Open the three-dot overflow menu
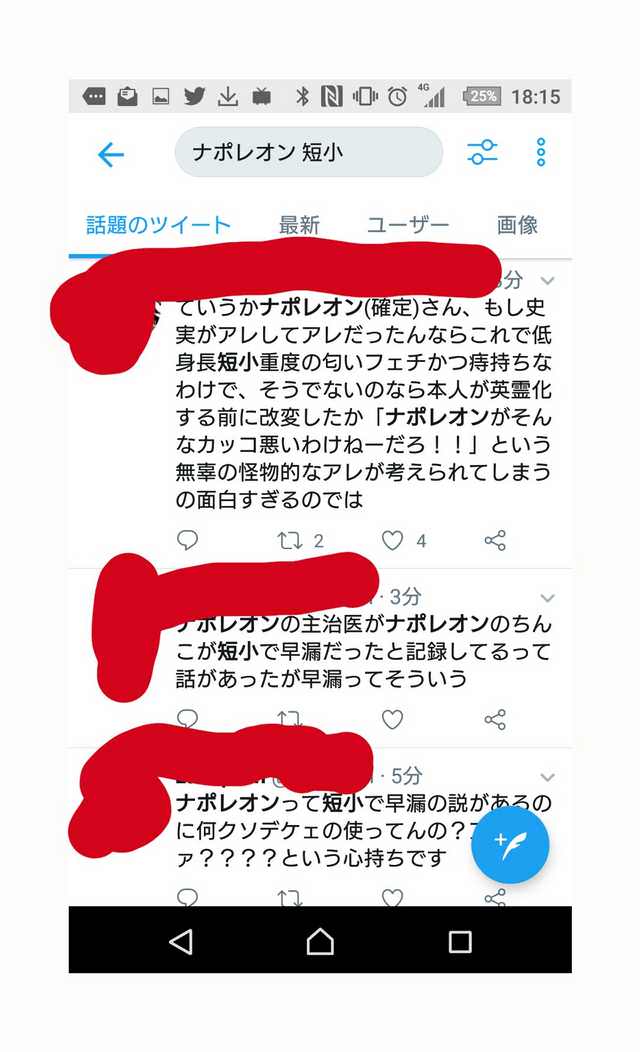Image resolution: width=640 pixels, height=1052 pixels. 541,152
